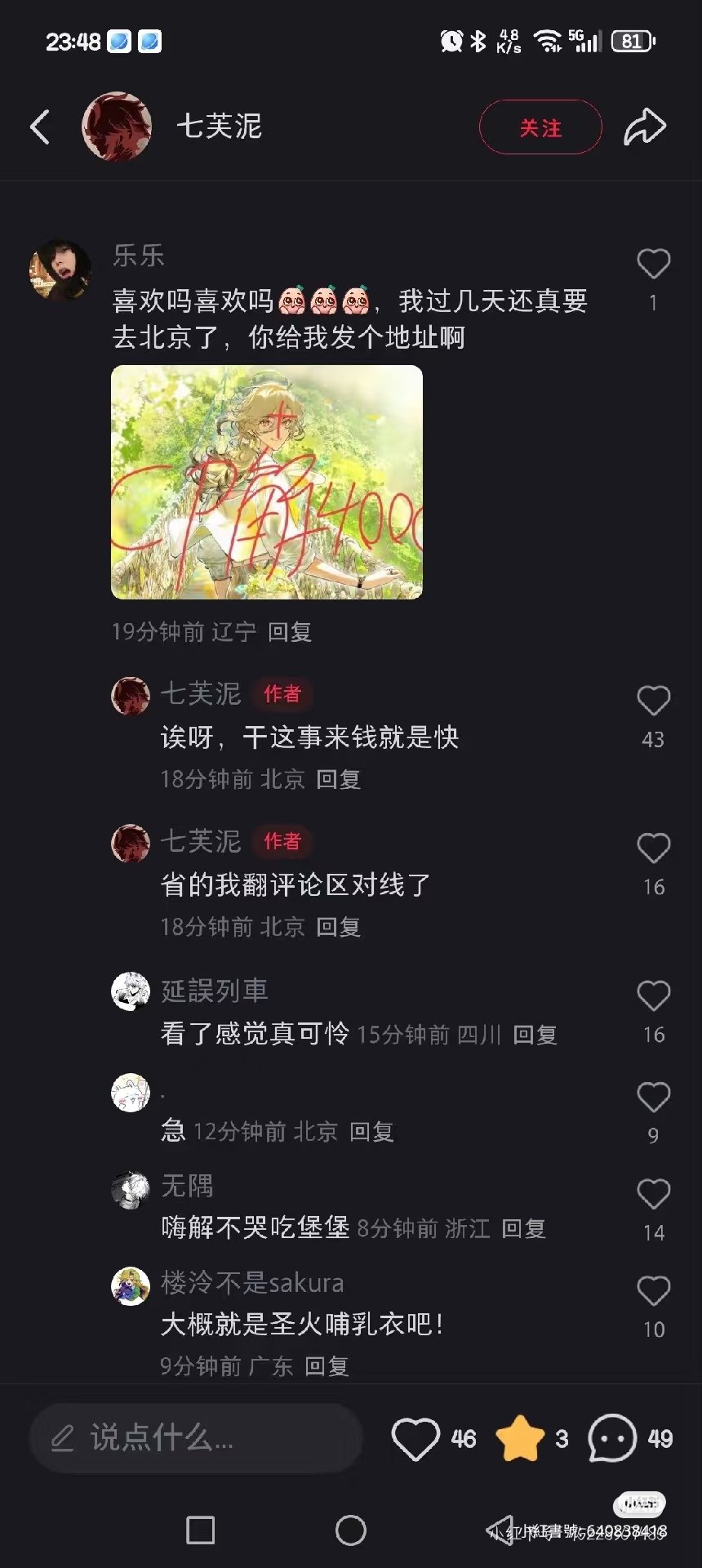Go back using the top-left arrow
702x1568 pixels.
(40, 127)
